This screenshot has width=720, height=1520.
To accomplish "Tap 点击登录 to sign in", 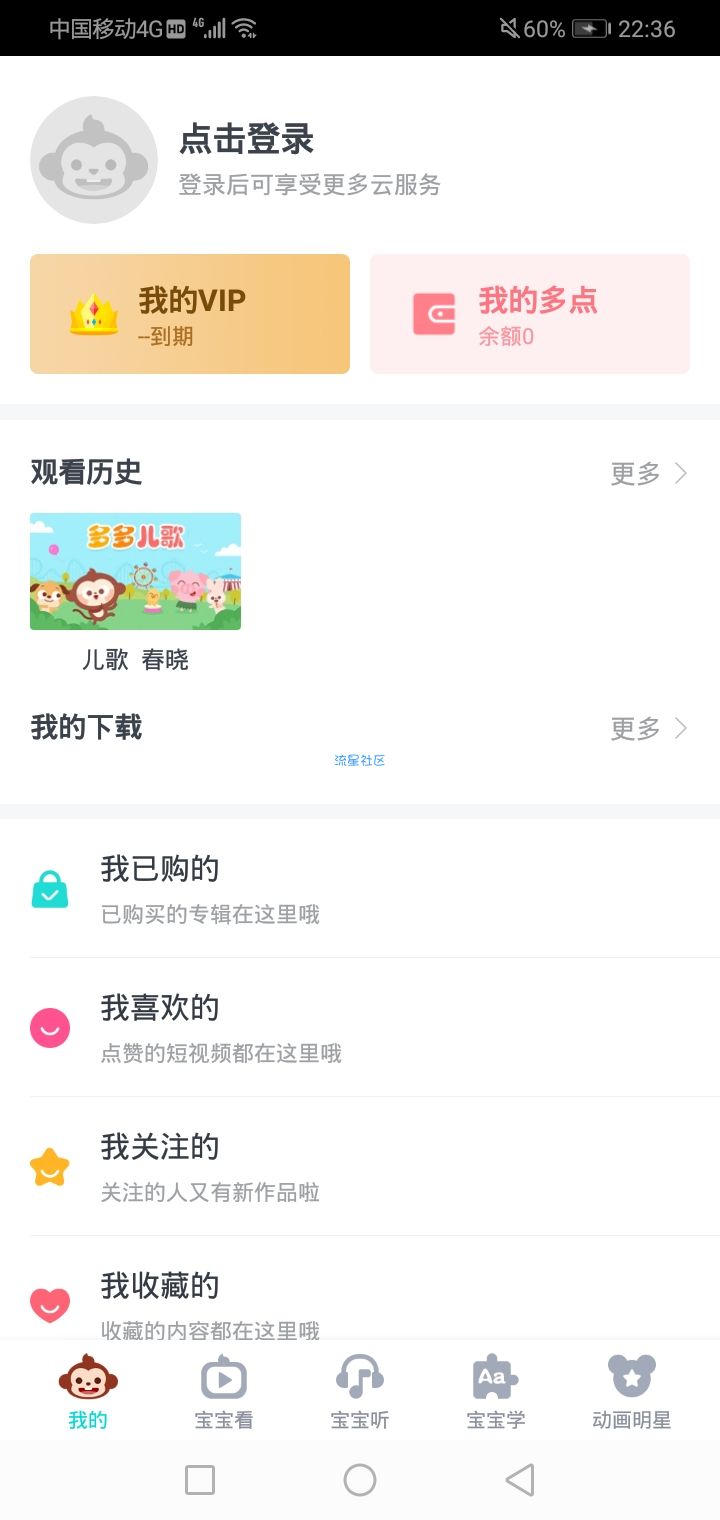I will point(247,140).
